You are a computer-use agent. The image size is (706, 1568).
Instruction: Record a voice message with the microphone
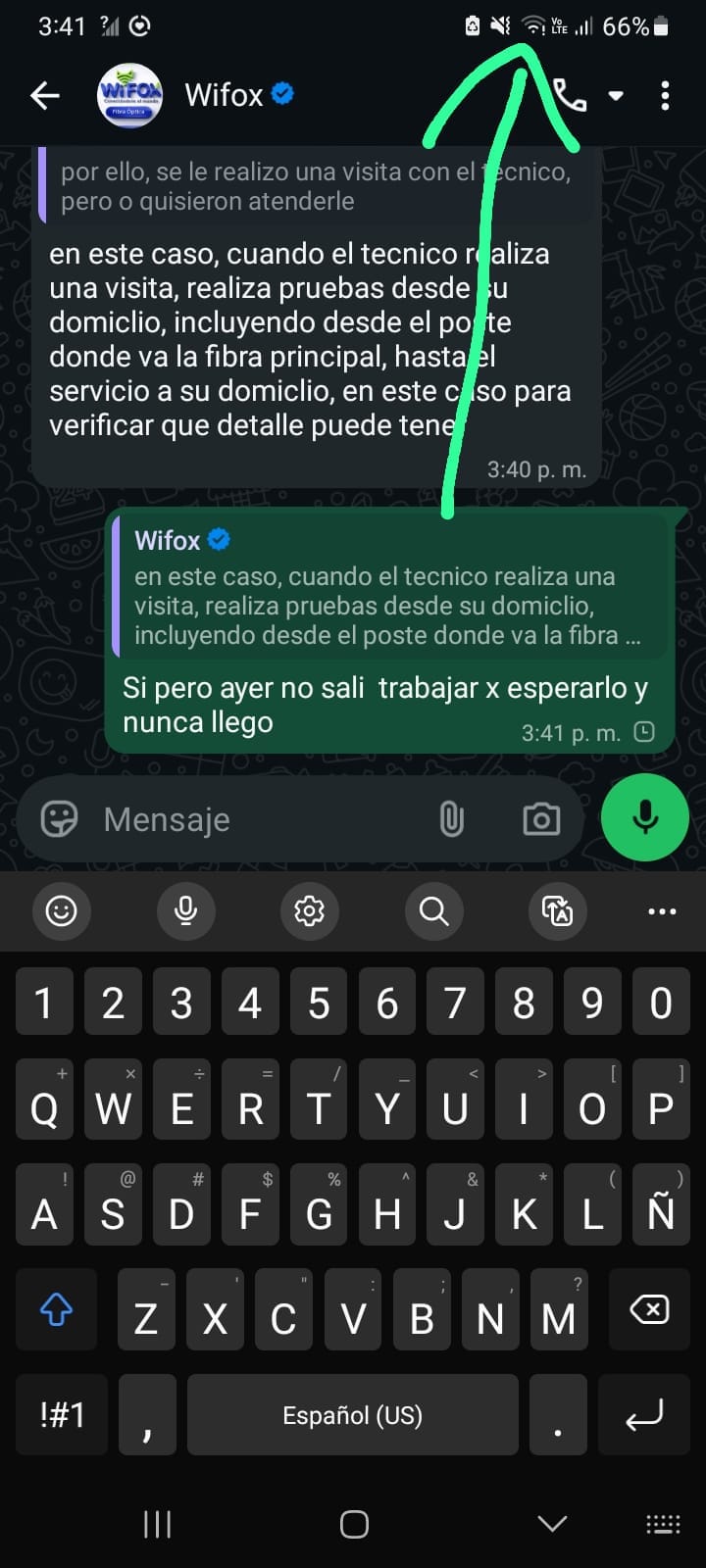(x=645, y=817)
